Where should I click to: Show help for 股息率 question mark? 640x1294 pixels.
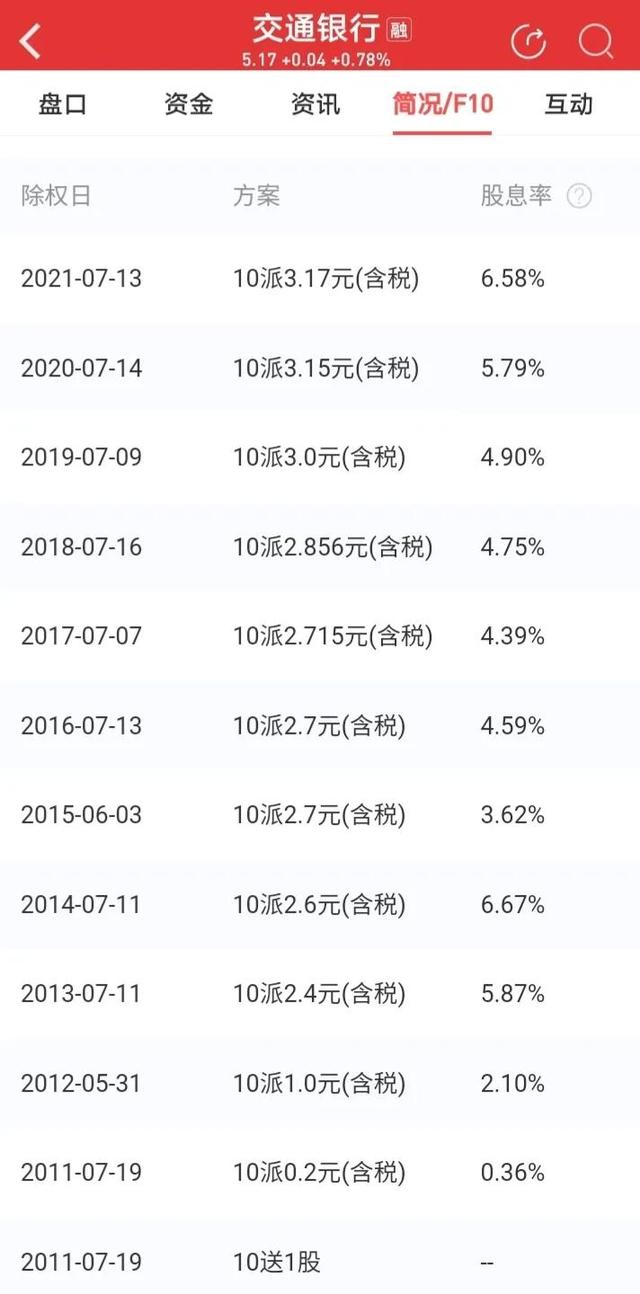[579, 196]
